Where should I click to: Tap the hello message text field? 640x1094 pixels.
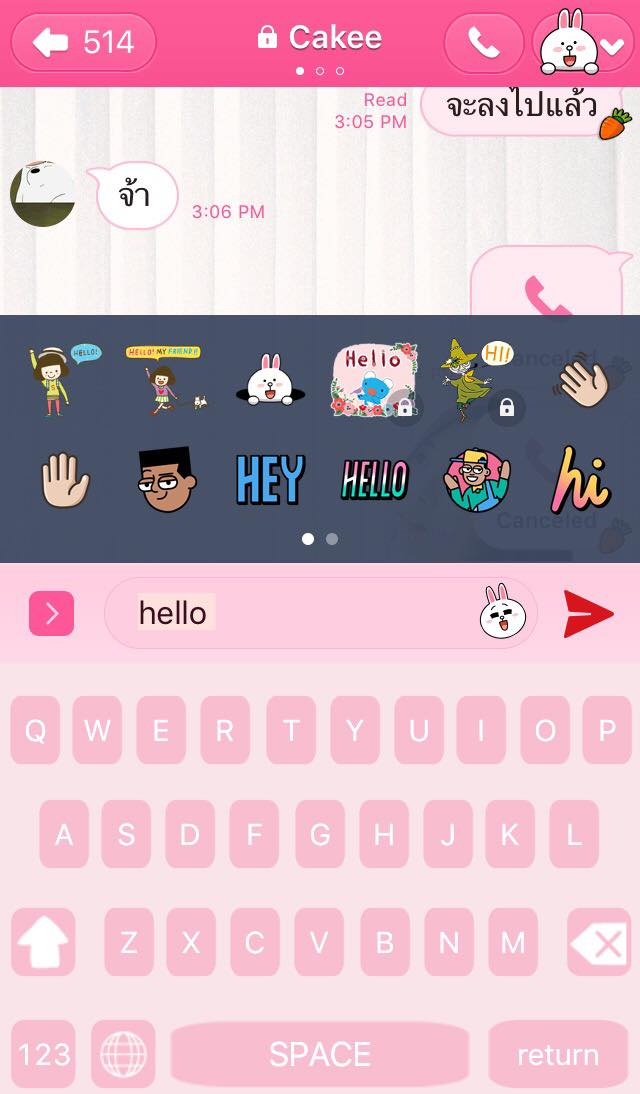300,613
